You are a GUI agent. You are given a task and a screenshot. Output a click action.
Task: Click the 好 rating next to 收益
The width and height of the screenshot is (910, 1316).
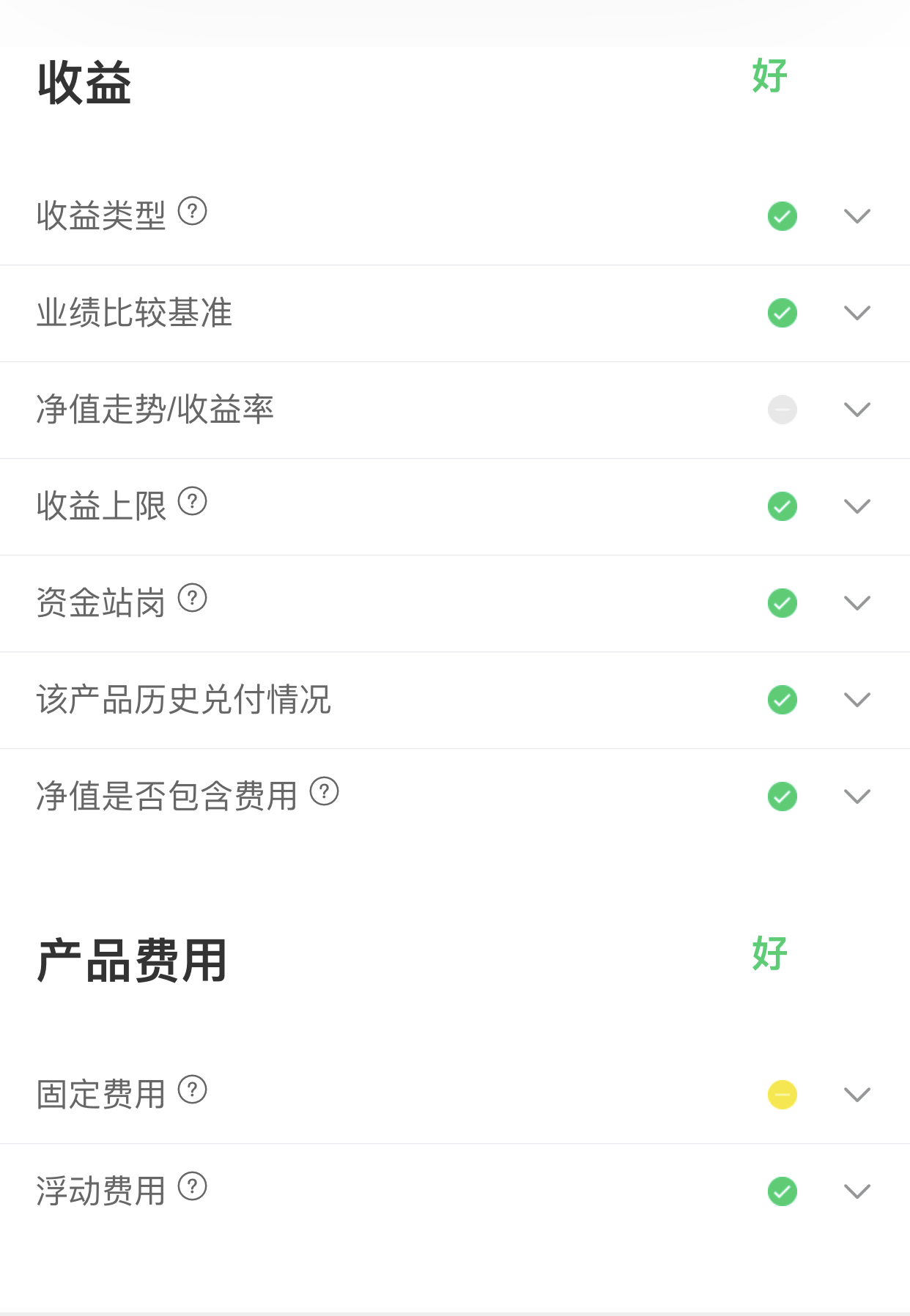coord(769,76)
